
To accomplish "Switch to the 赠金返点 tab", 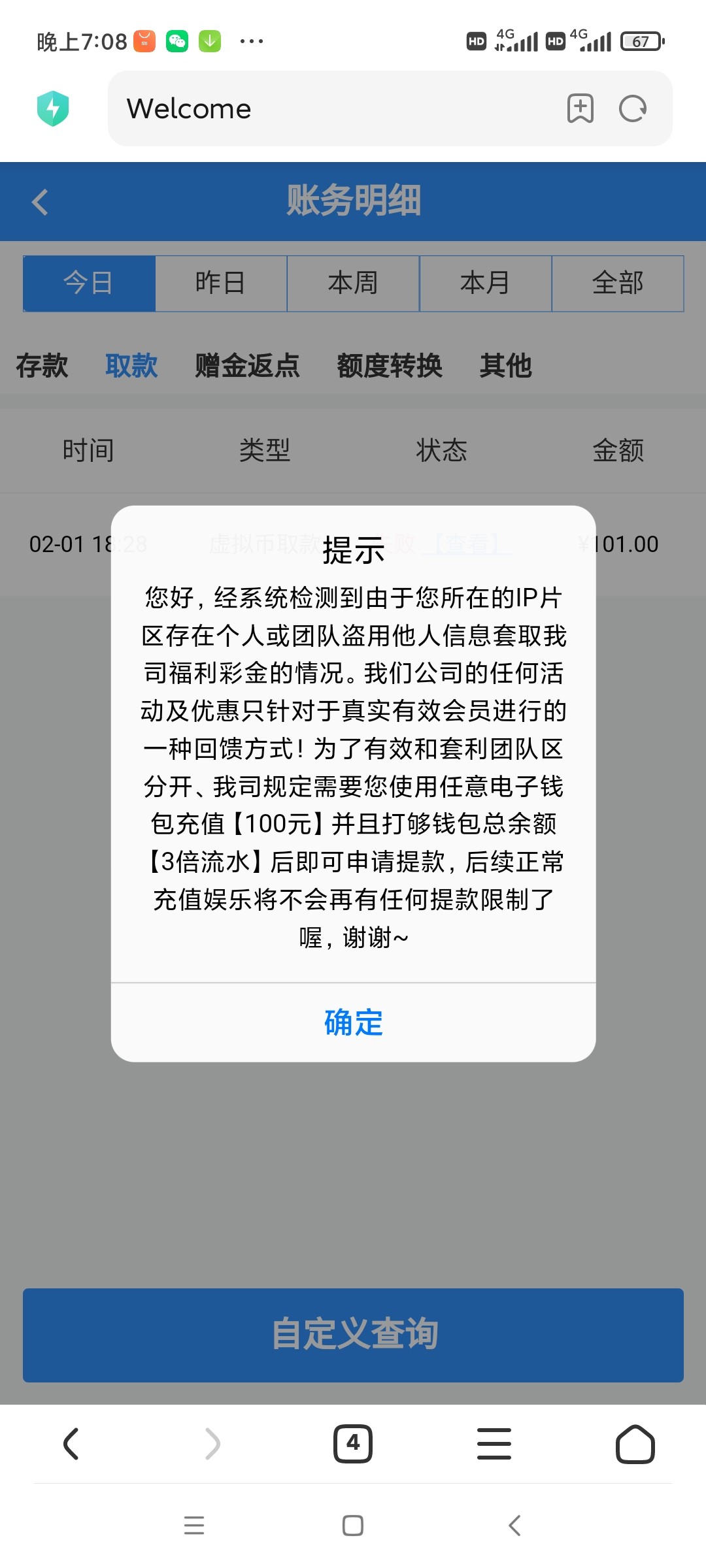I will tap(247, 365).
